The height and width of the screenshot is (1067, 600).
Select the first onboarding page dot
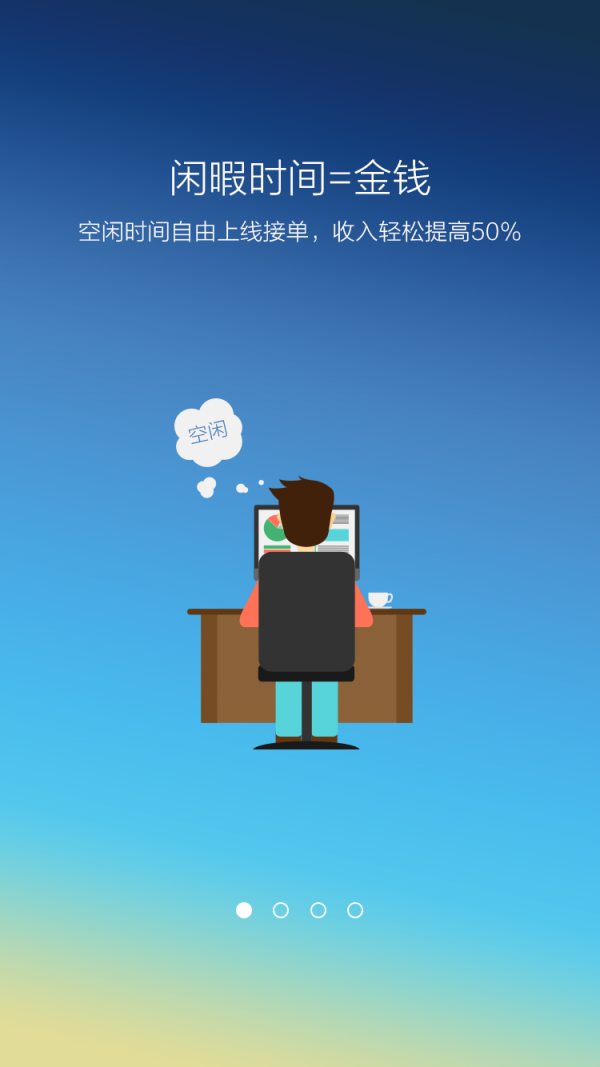244,910
